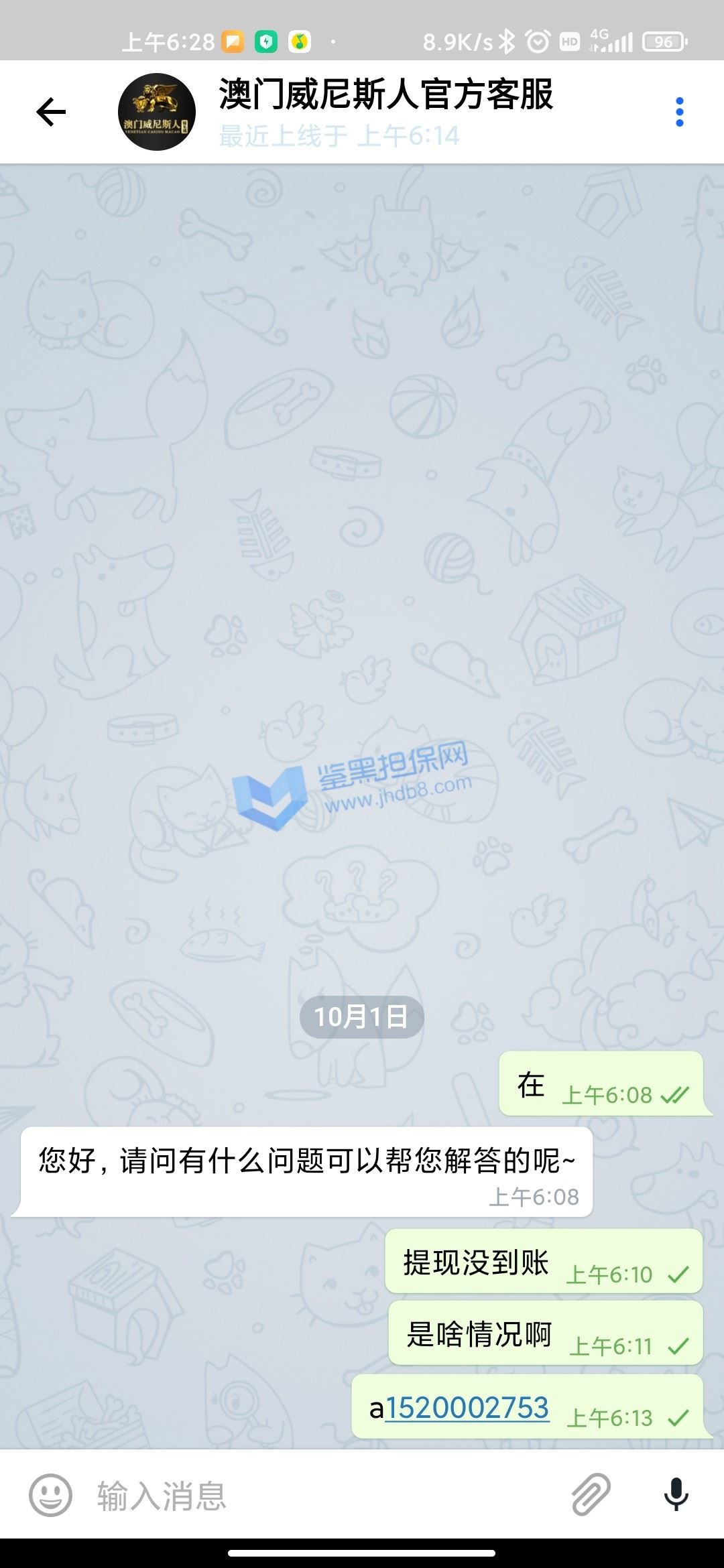This screenshot has height=1568, width=724.
Task: Tap the linked number 1520002753
Action: click(x=467, y=1408)
